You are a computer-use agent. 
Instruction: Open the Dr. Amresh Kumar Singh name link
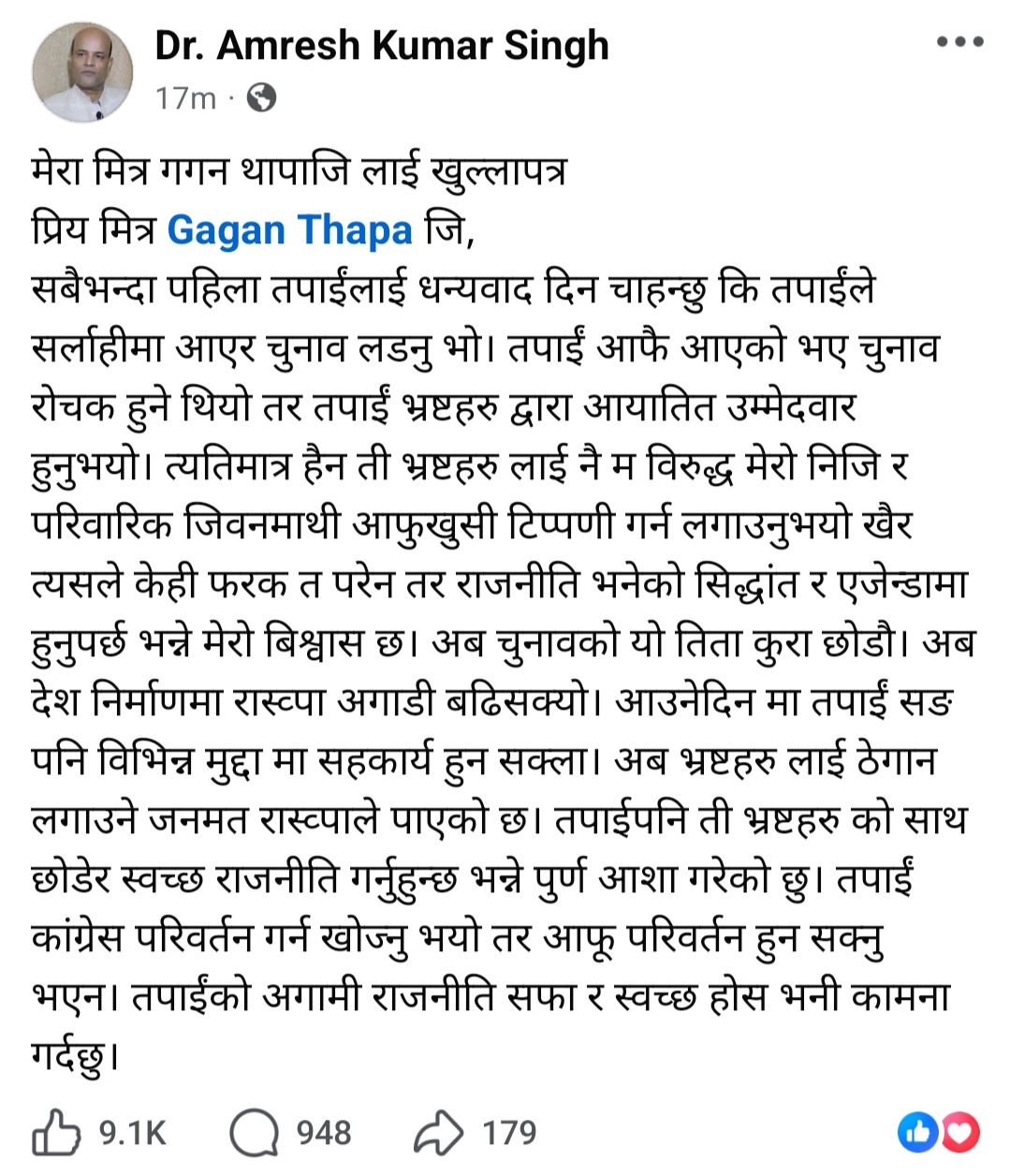[x=381, y=46]
